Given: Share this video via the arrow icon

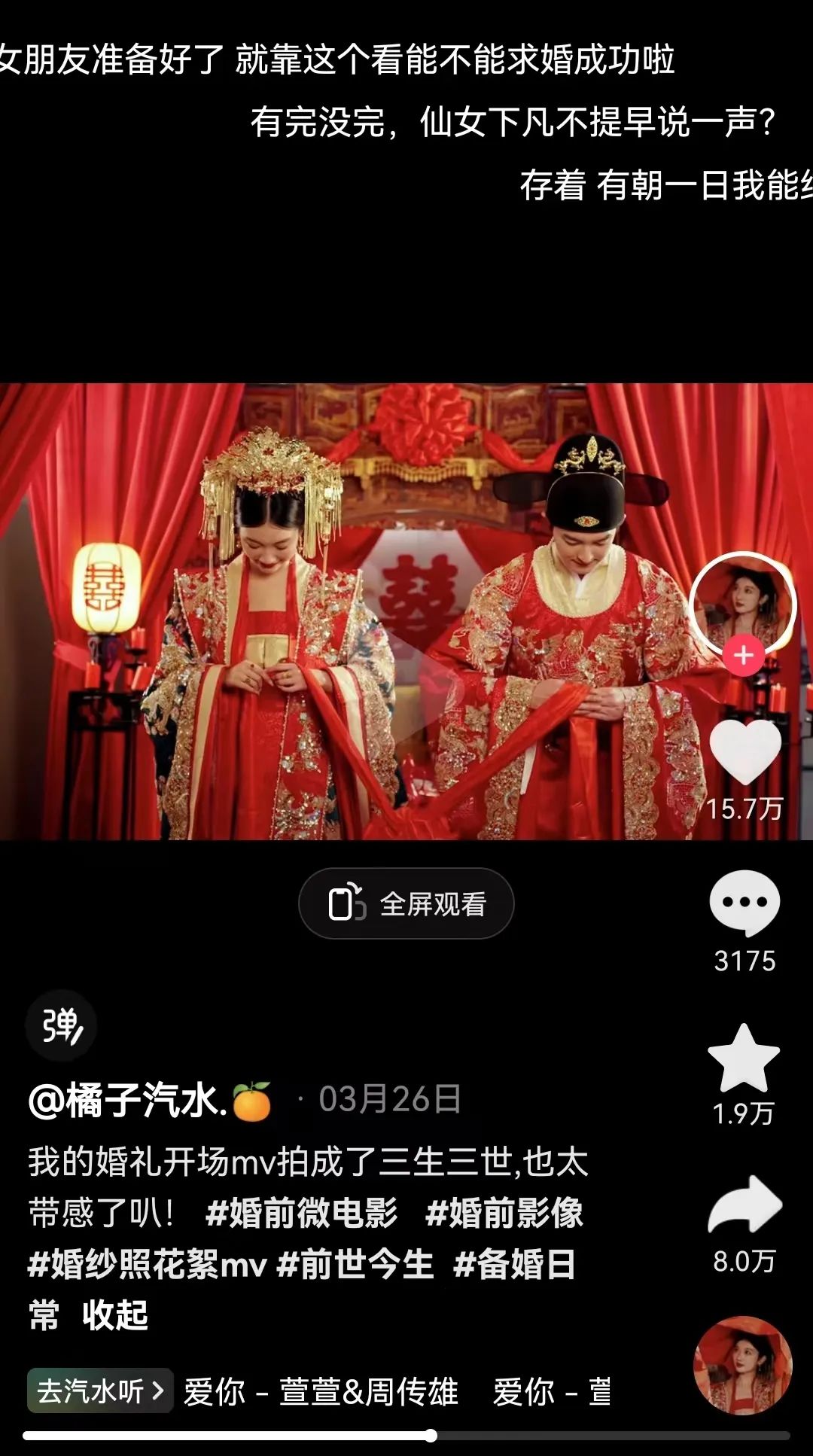Looking at the screenshot, I should pos(744,1206).
